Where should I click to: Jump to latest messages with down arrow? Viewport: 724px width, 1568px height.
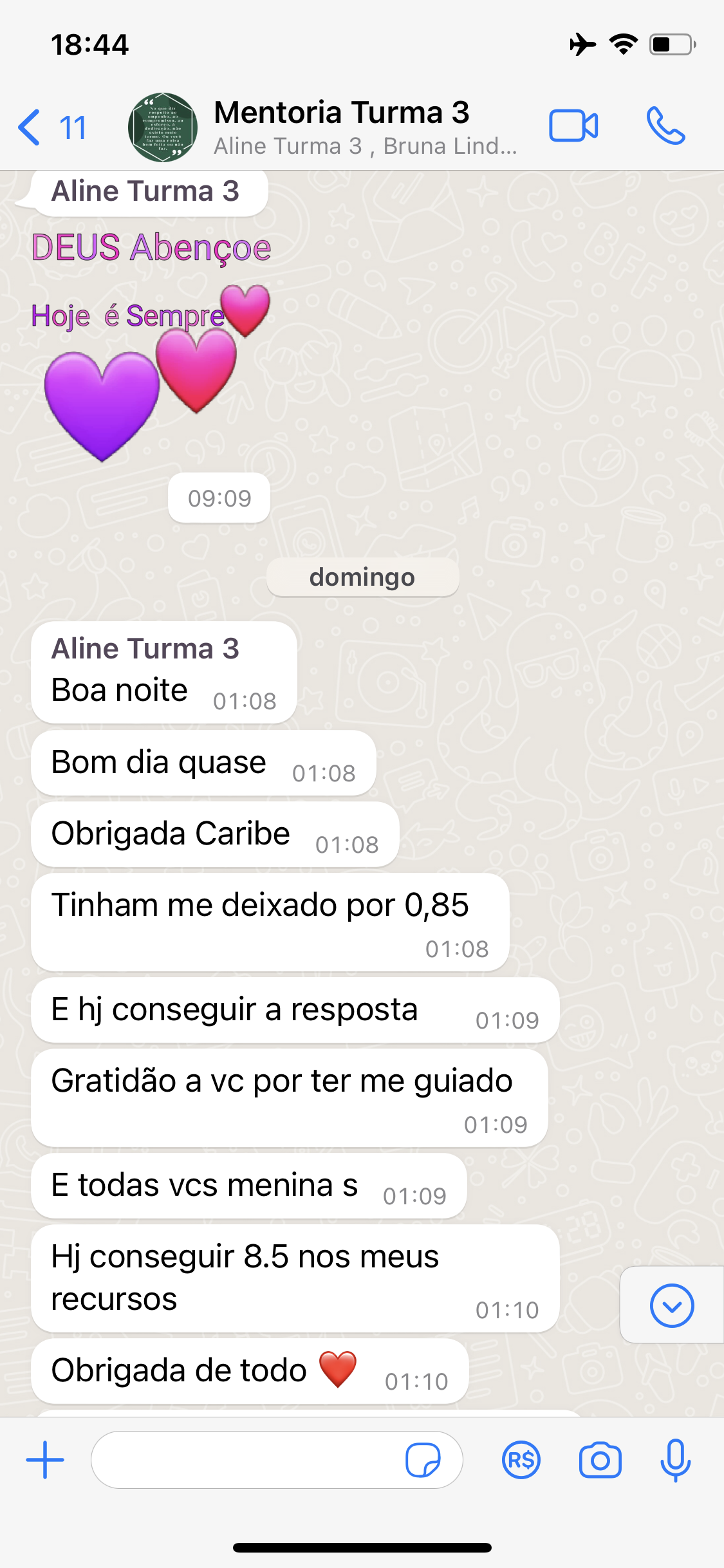[x=671, y=1306]
